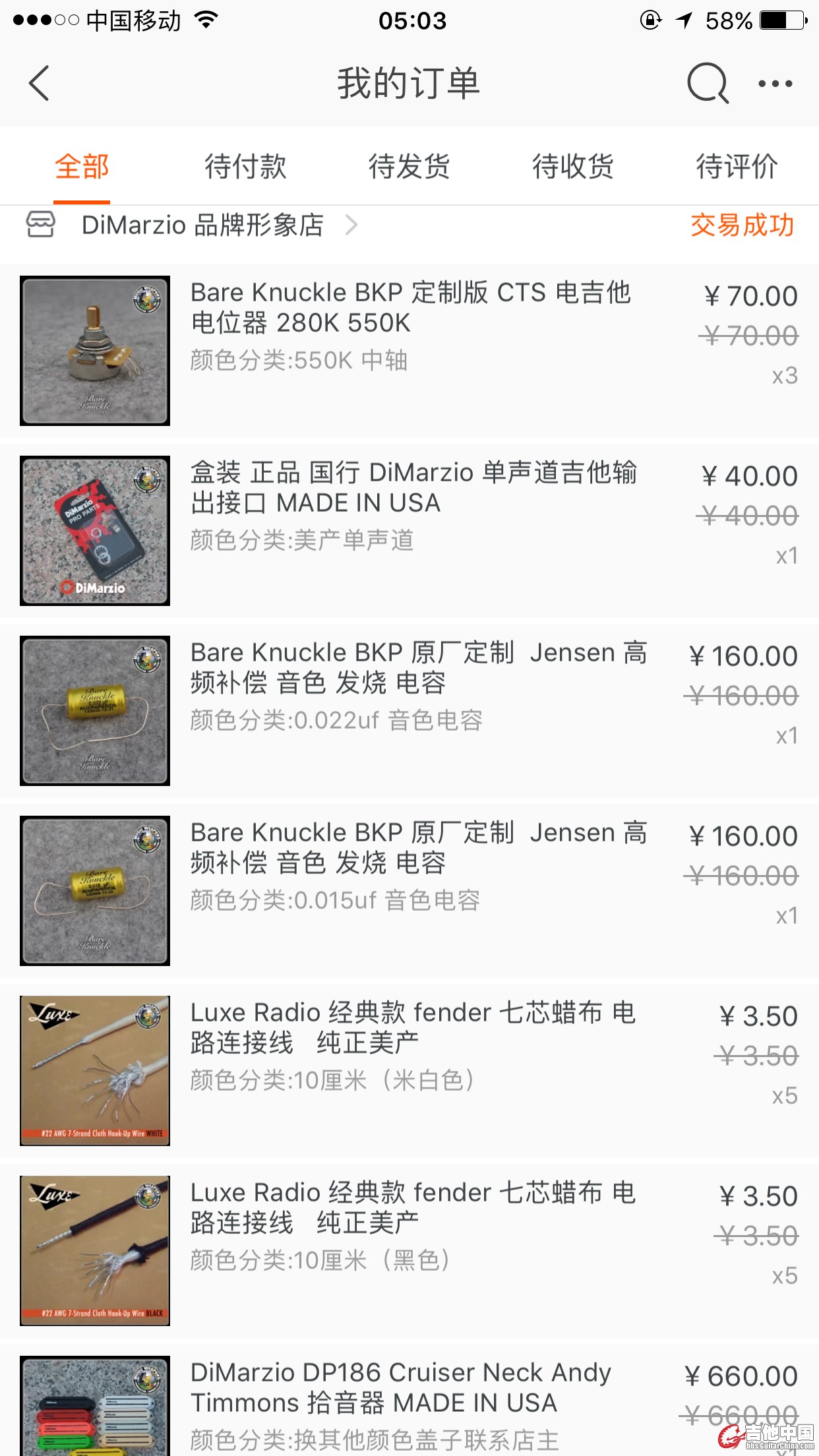Open the DiMarzio 品牌形象店 shop page
Screen dimensions: 819x1456
click(x=202, y=226)
